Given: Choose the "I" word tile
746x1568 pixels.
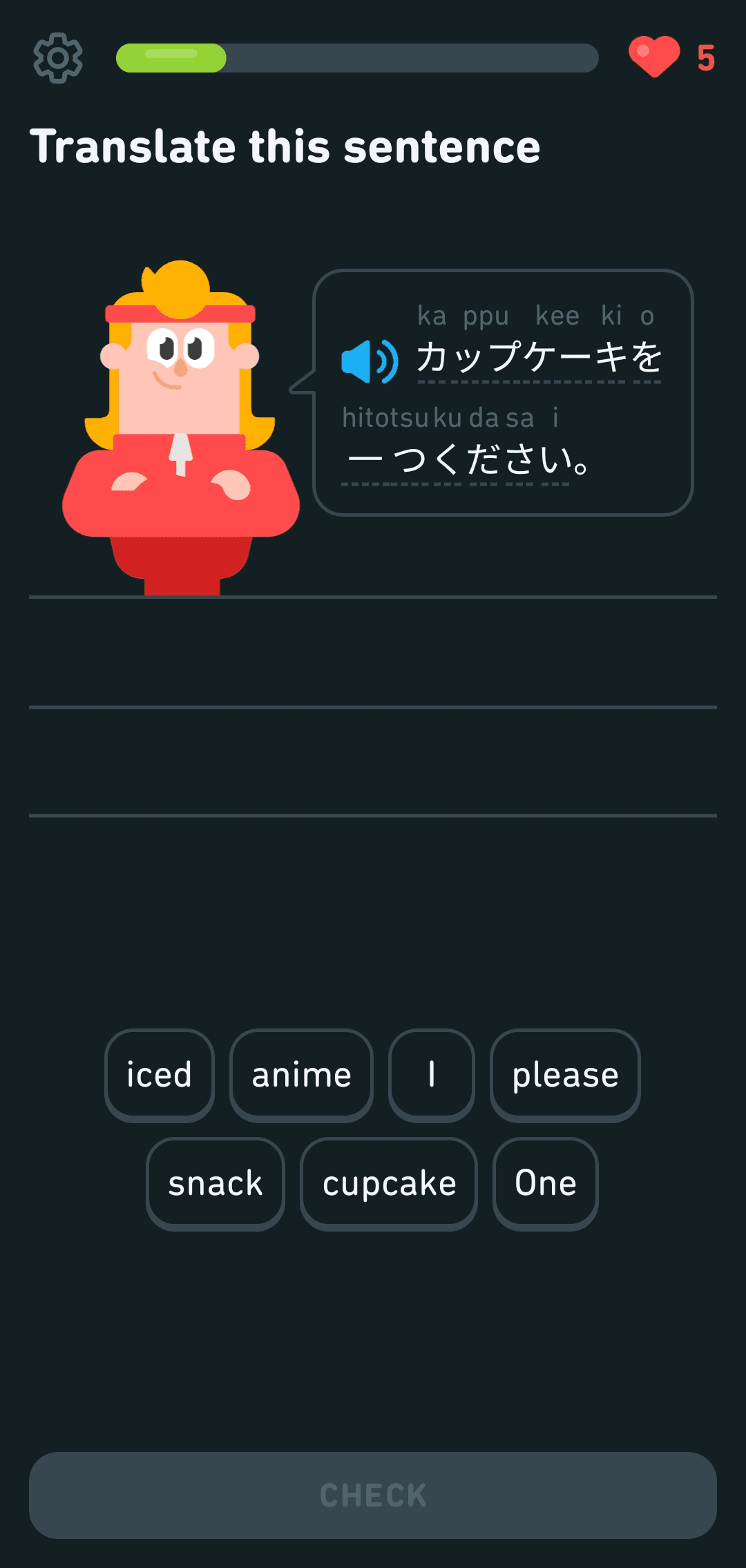Looking at the screenshot, I should tap(432, 1075).
